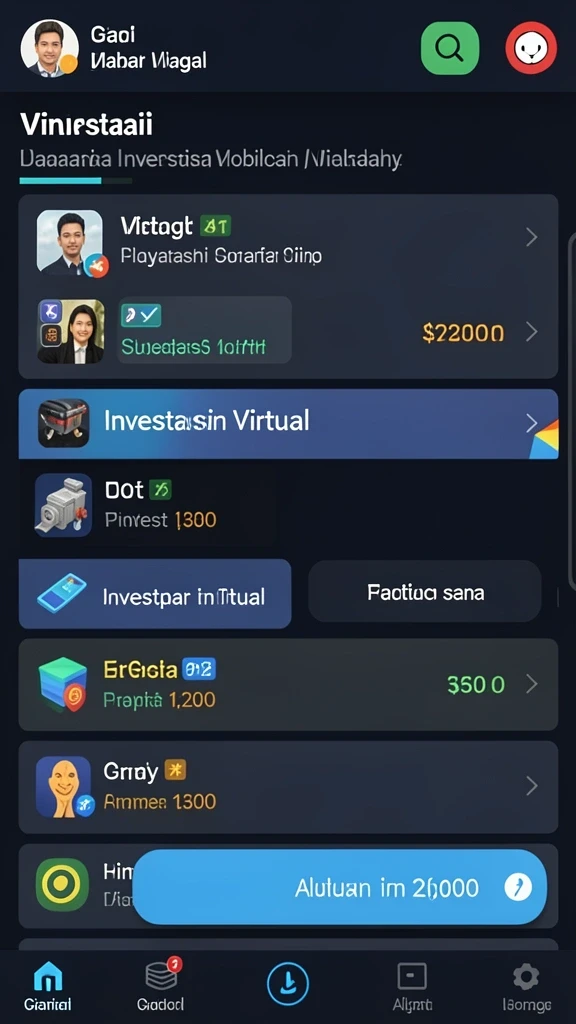Switch to the Aljnth tab

(x=412, y=986)
